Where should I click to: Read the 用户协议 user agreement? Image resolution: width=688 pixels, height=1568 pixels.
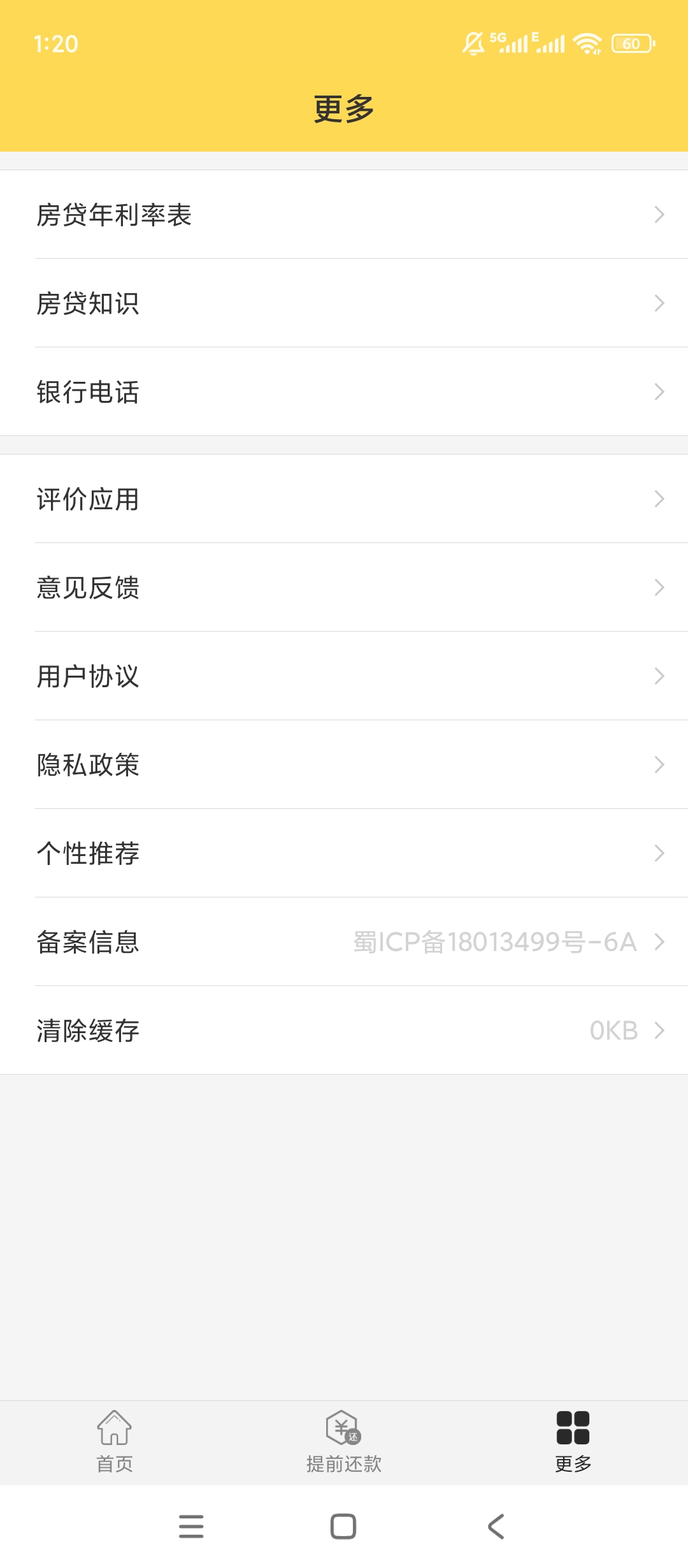tap(344, 676)
